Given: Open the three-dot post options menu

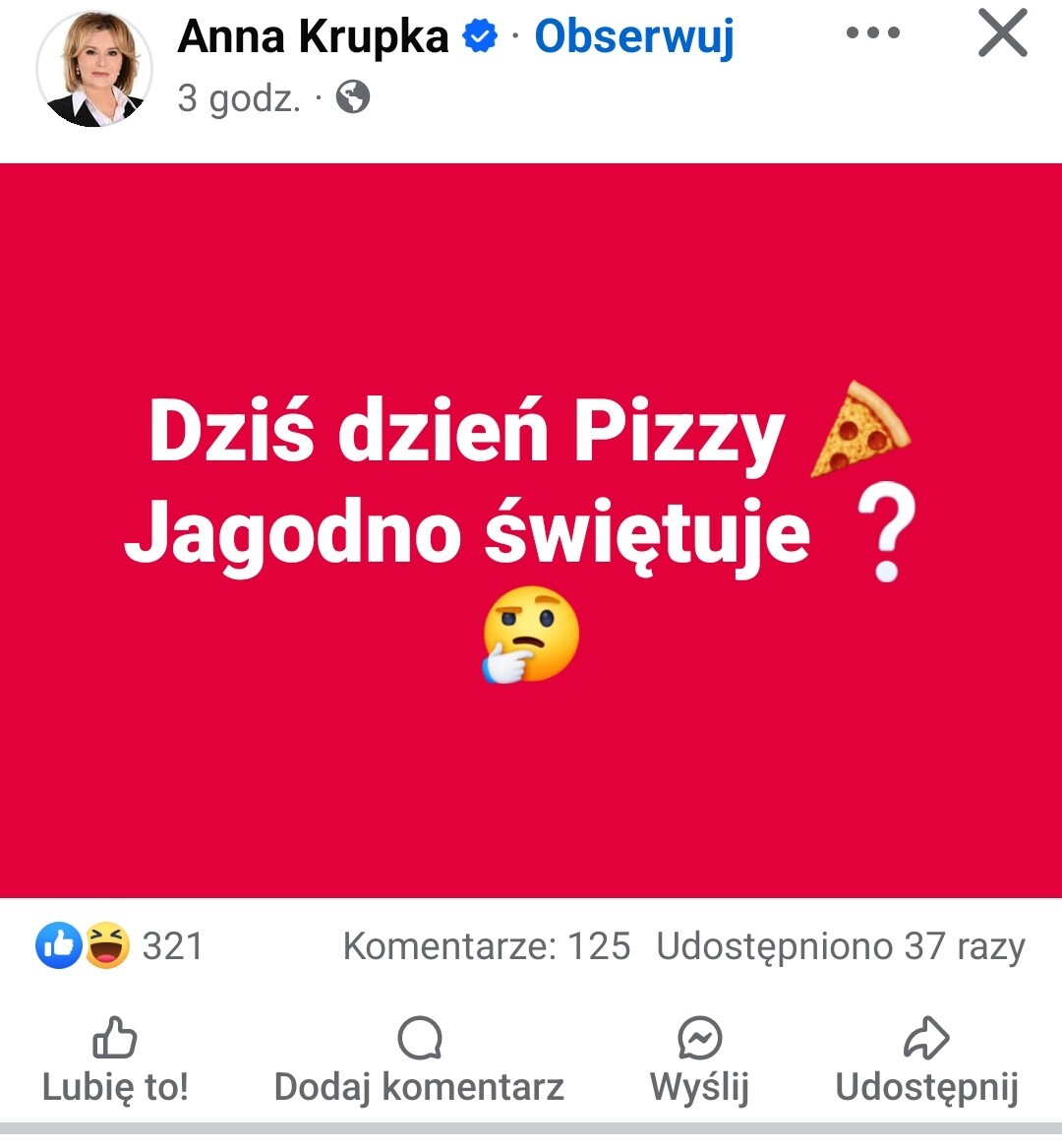Looking at the screenshot, I should pyautogui.click(x=872, y=33).
